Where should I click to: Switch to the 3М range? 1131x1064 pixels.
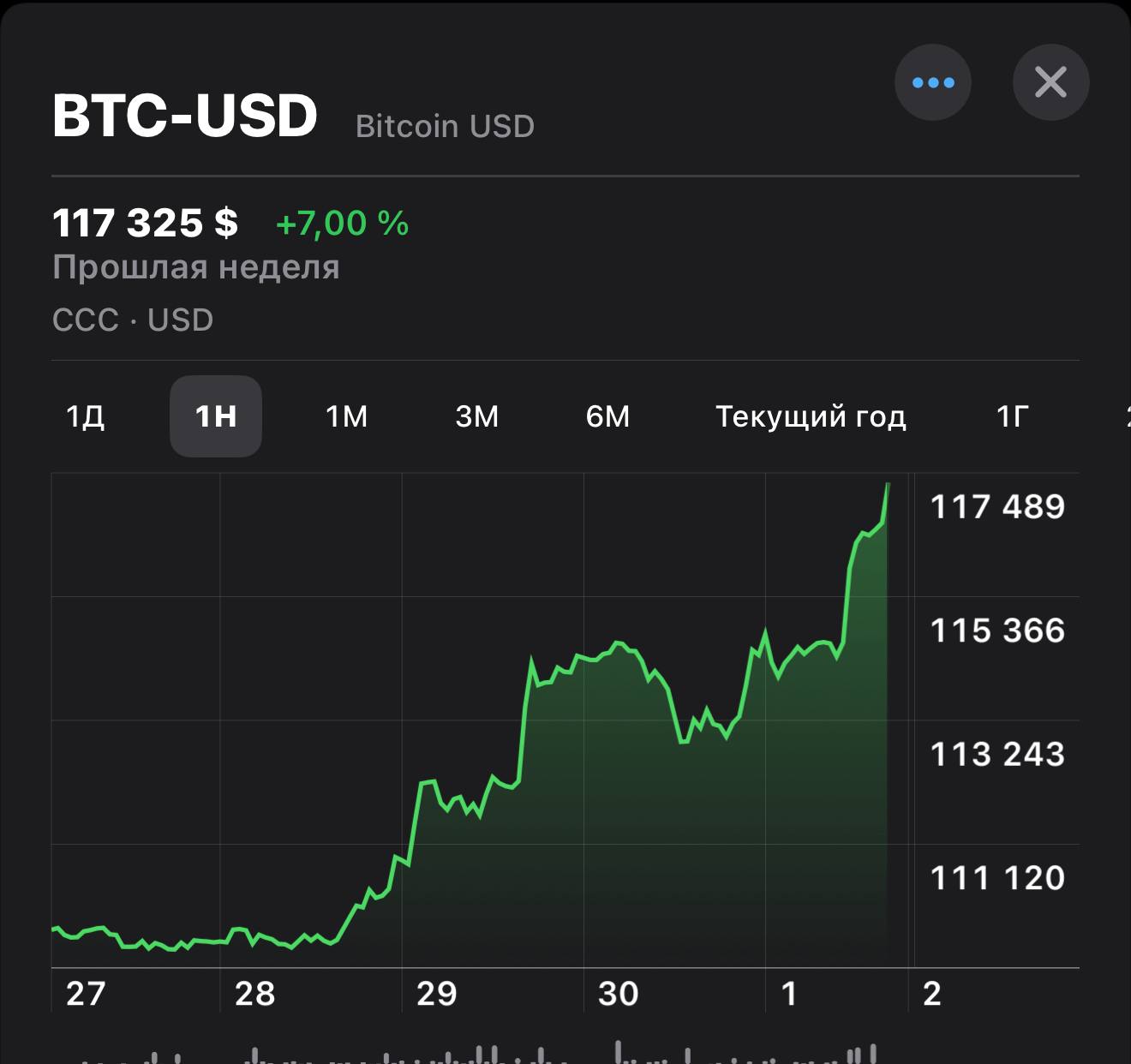[477, 416]
